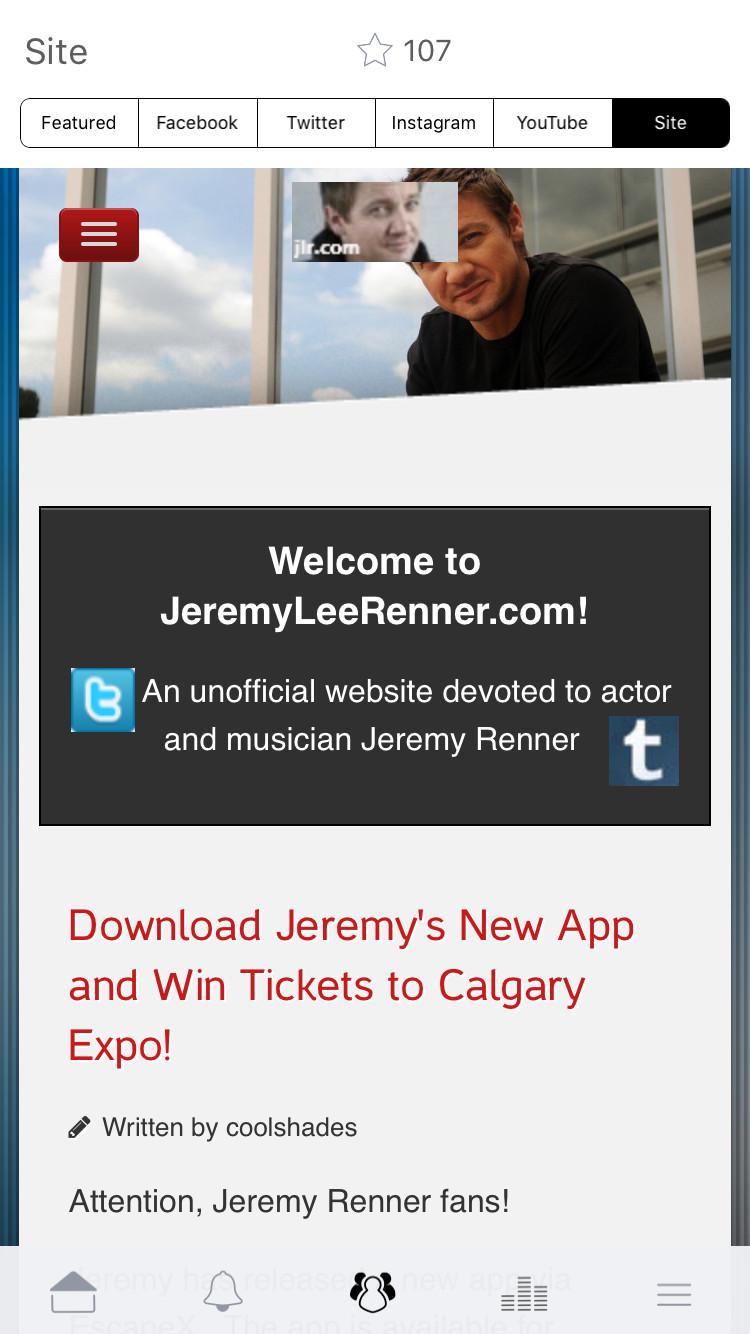Open the notifications bell
The width and height of the screenshot is (750, 1334).
223,1293
